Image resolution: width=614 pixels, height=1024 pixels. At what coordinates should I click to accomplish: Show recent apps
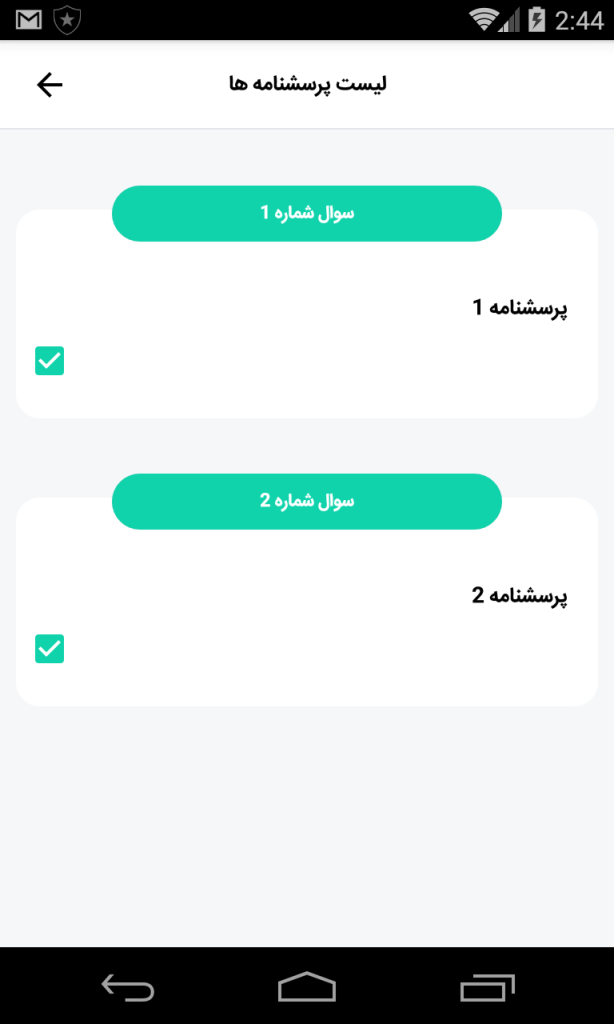tap(487, 987)
